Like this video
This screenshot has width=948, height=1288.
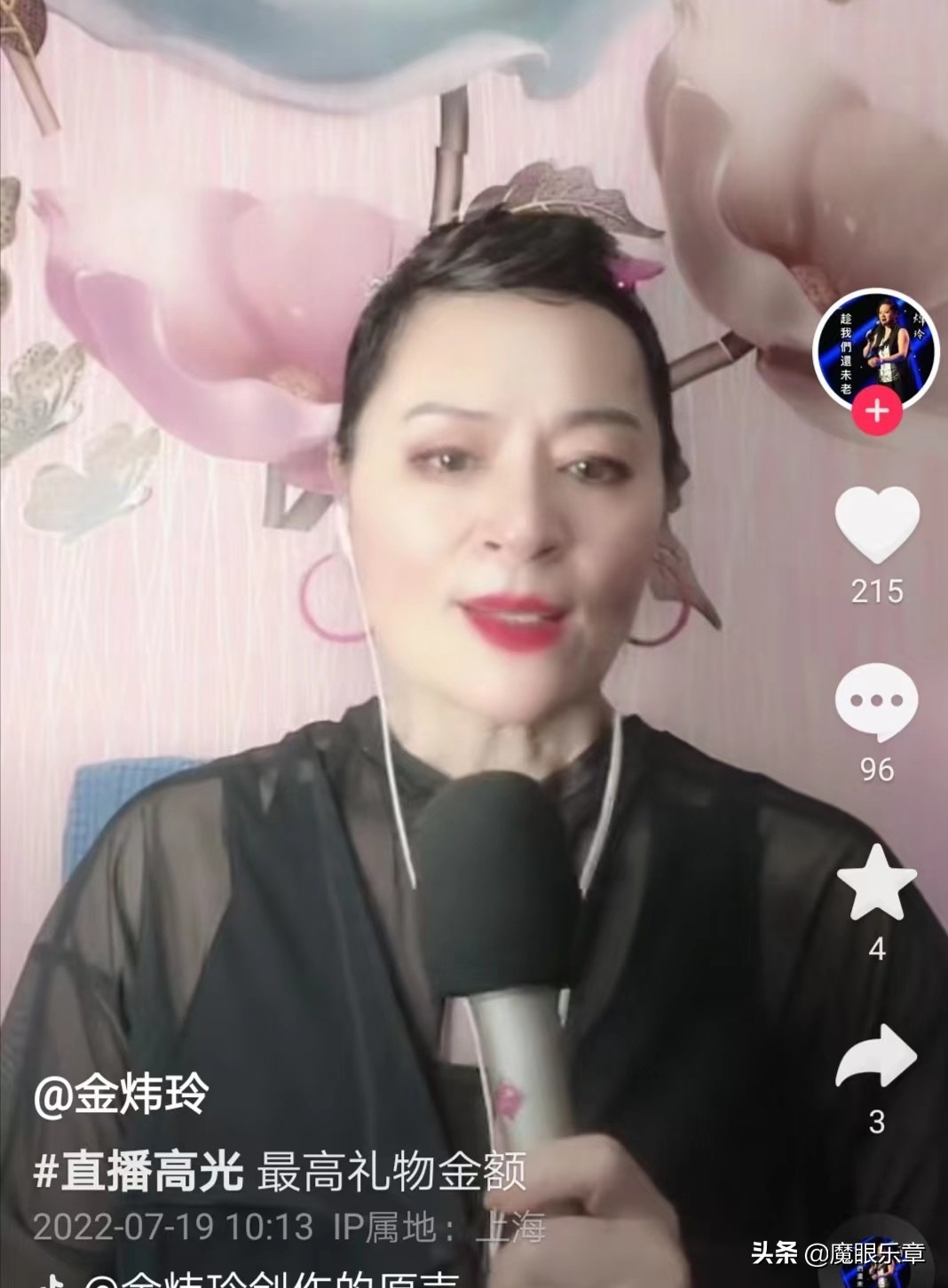(877, 525)
